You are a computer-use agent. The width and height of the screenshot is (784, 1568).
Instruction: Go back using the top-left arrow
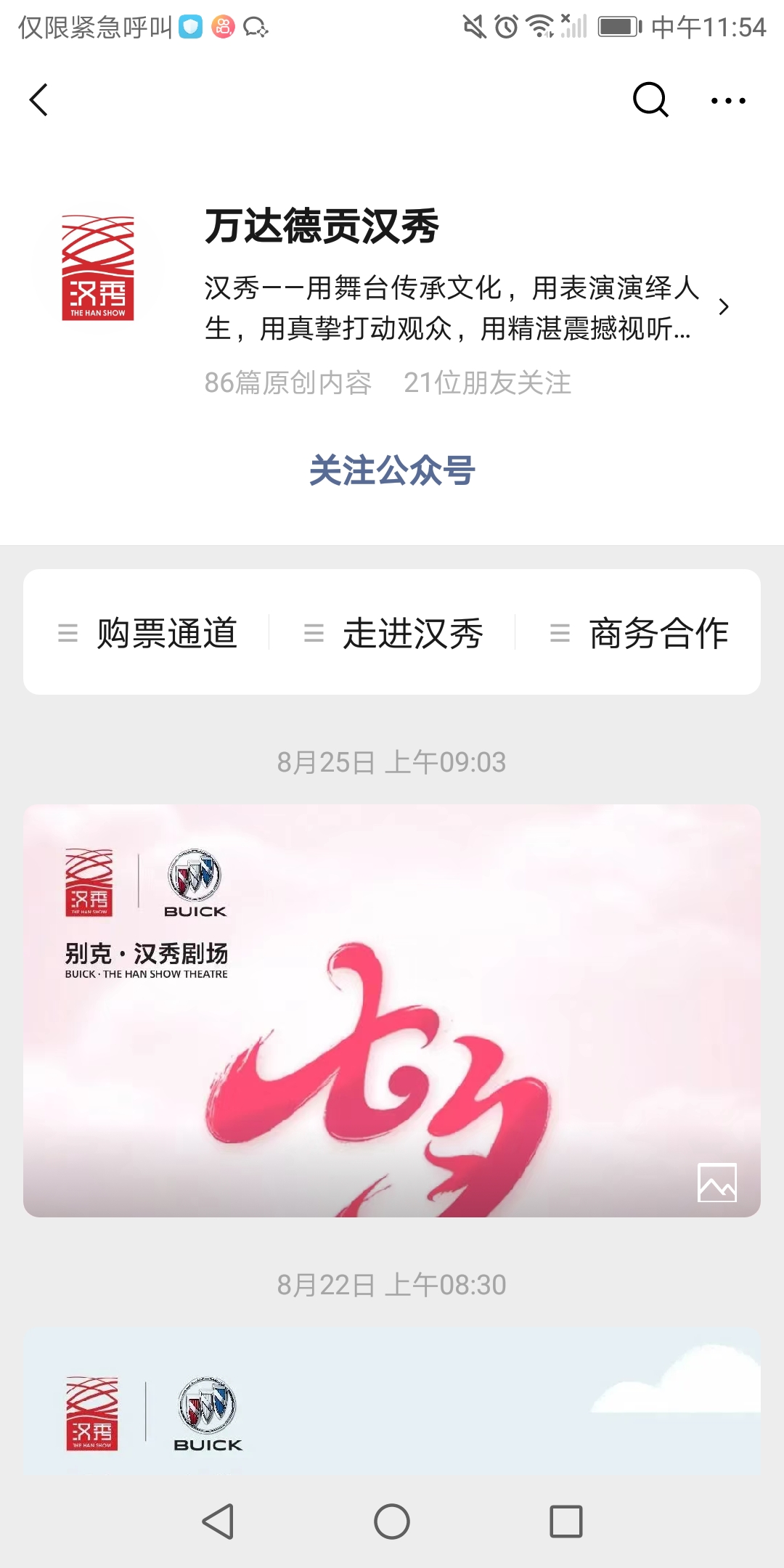click(39, 100)
